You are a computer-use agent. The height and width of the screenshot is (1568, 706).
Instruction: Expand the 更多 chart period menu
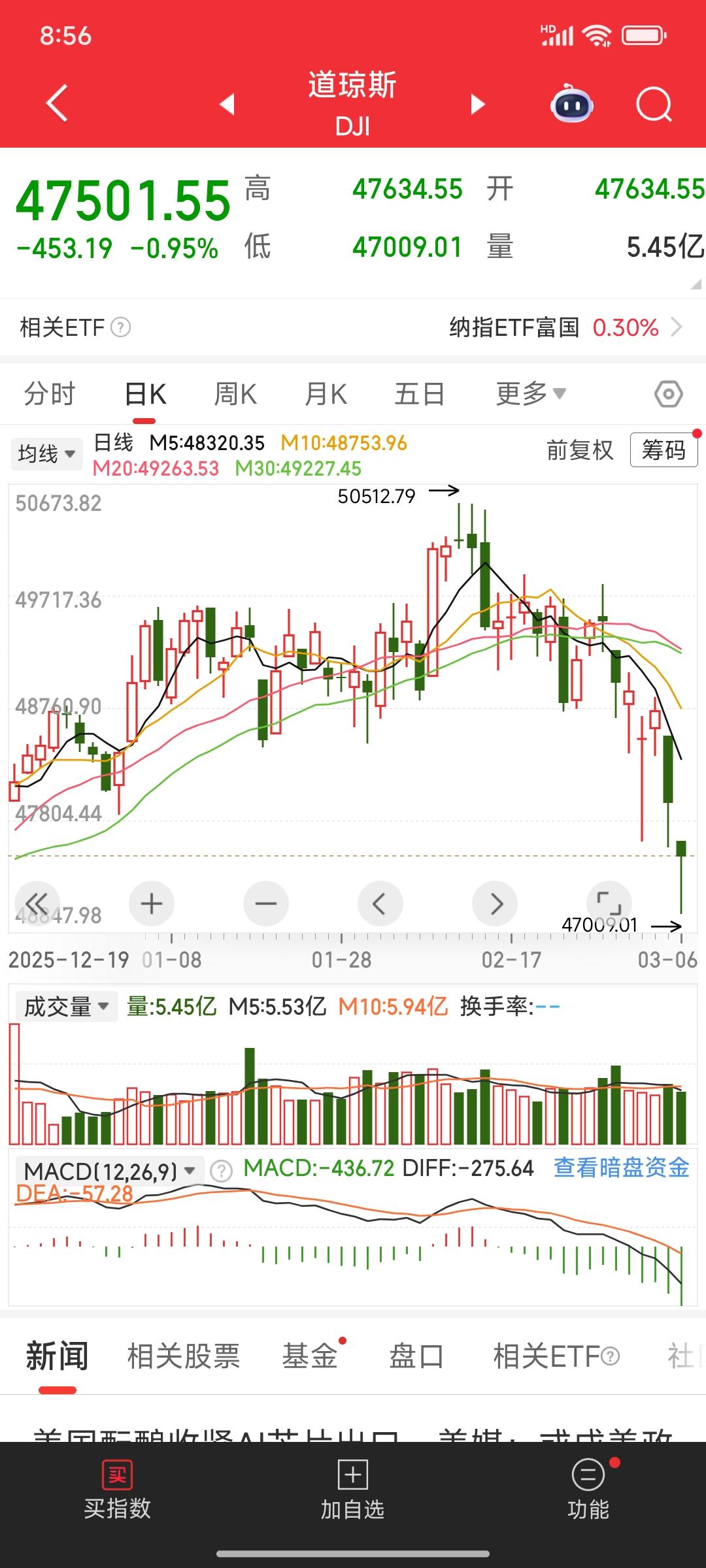tap(531, 393)
